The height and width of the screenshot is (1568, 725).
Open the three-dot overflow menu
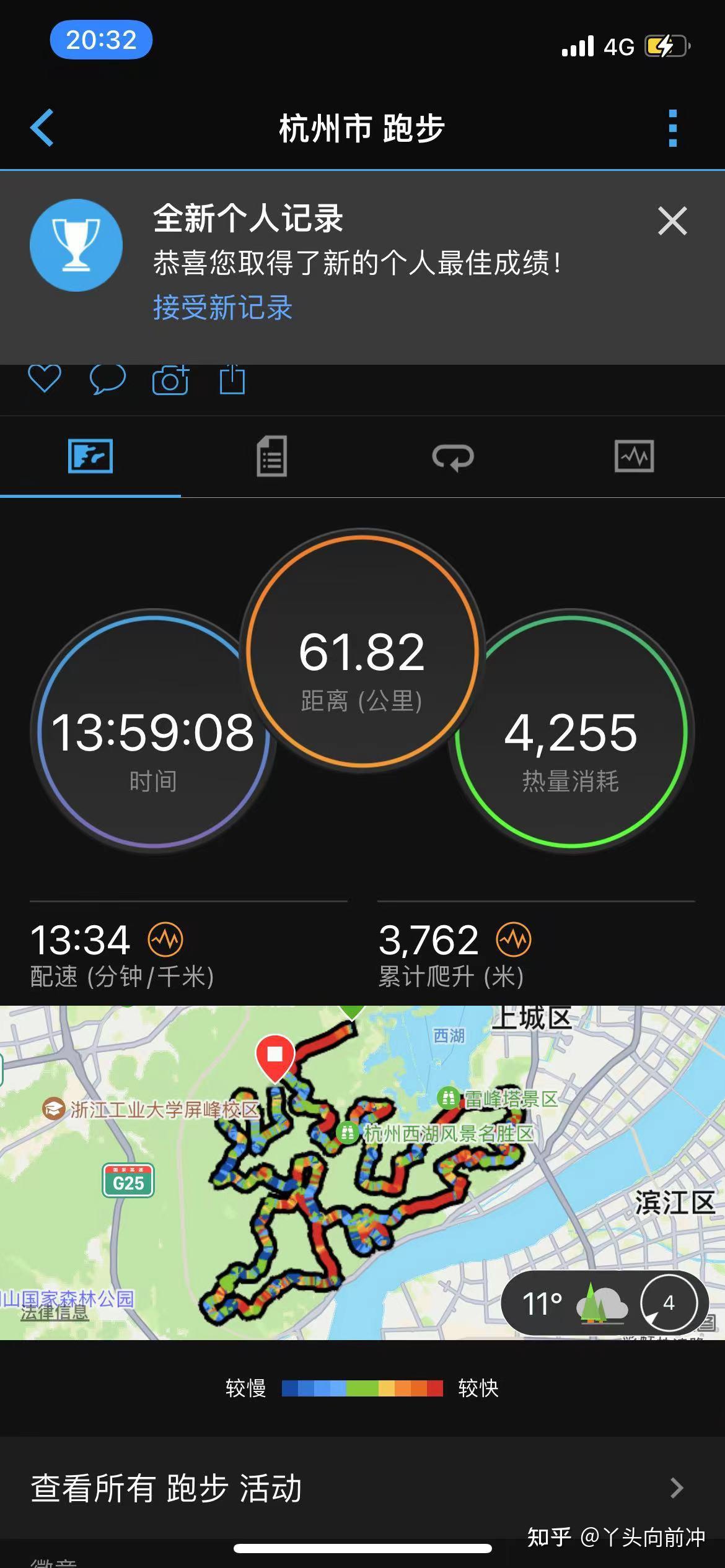(x=673, y=128)
